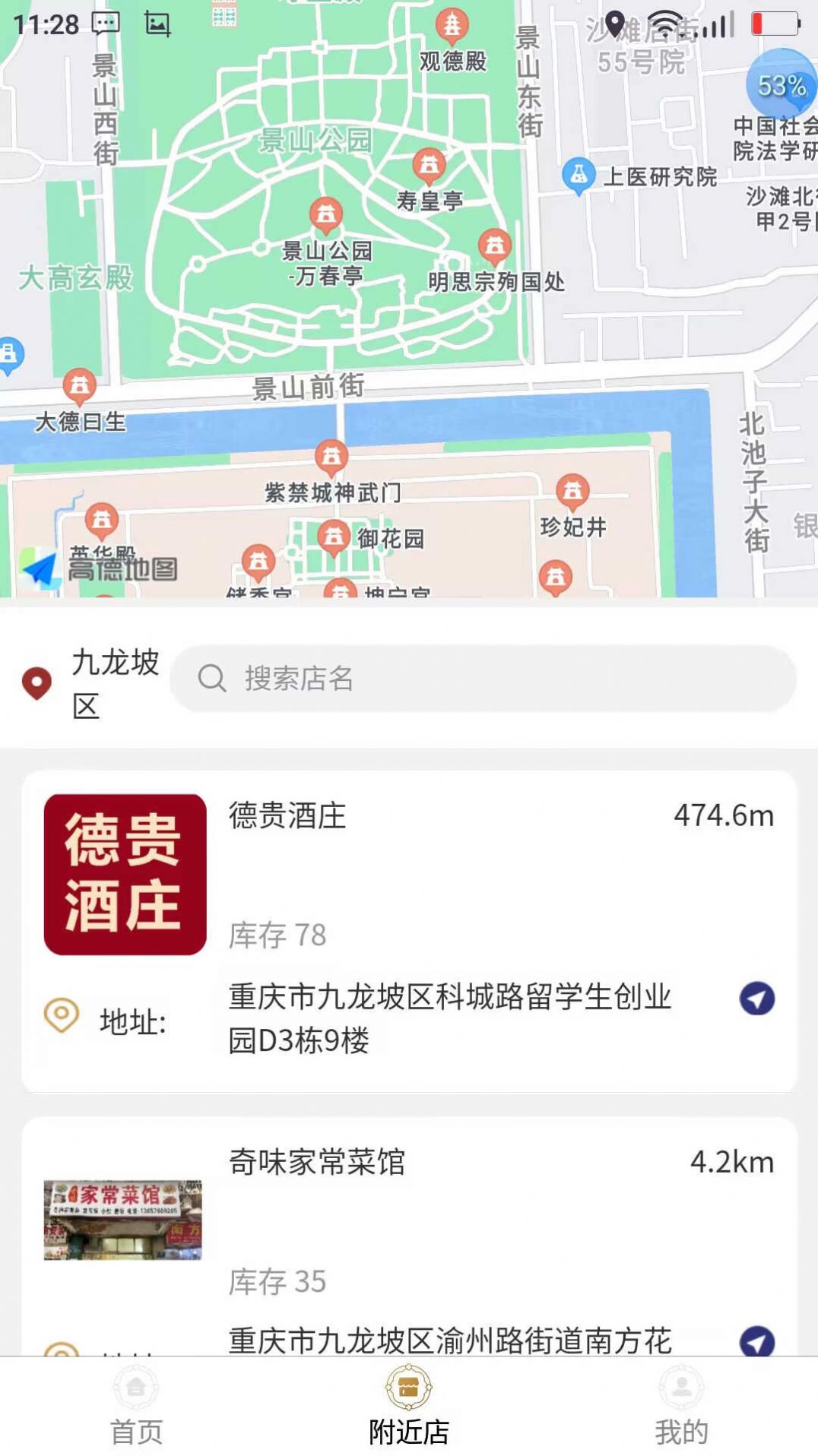Select the 寿皇亭 map marker
Screen dimensions: 818x1456
pyautogui.click(x=428, y=166)
